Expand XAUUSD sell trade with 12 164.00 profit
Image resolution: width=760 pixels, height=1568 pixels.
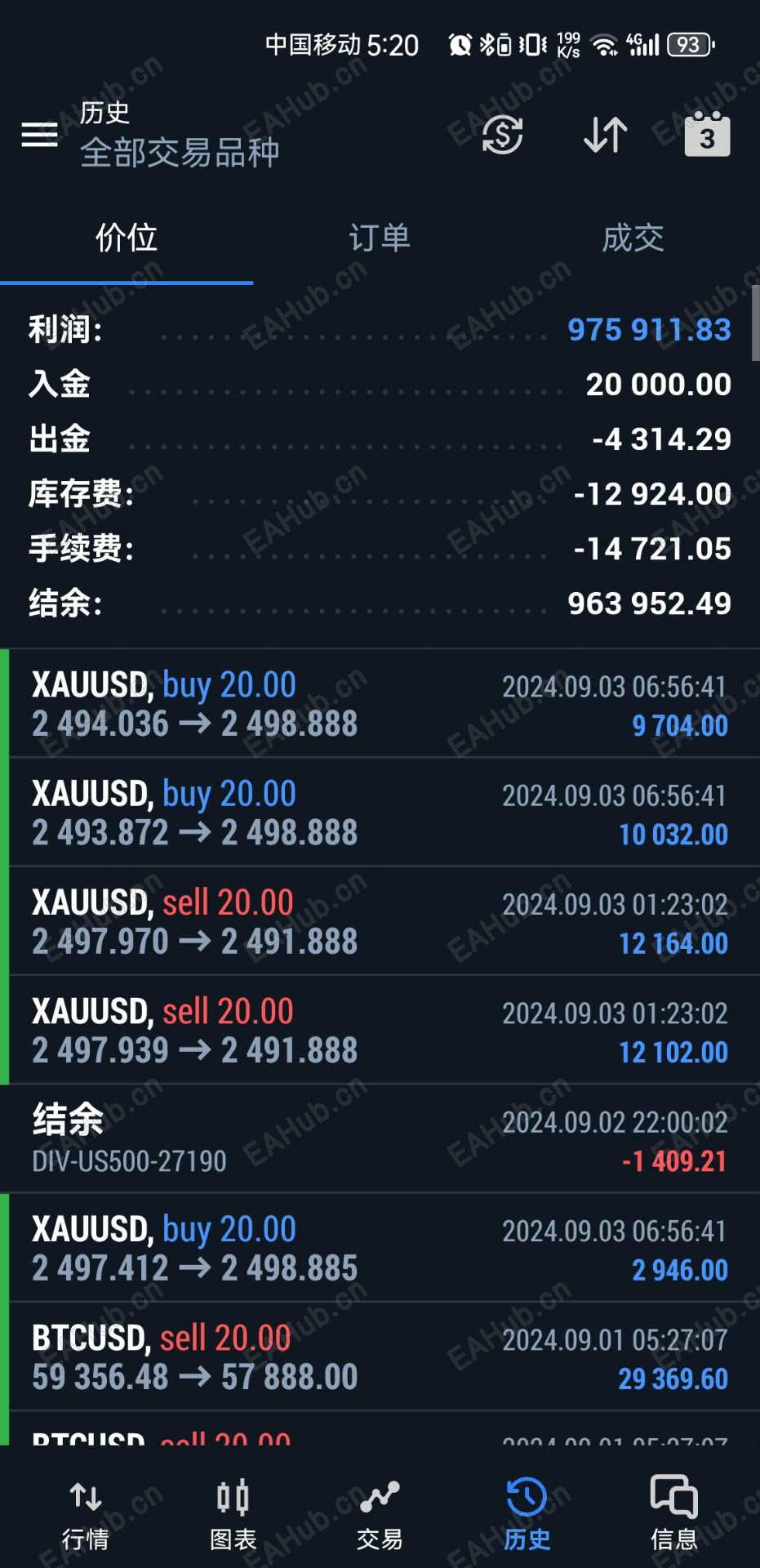[380, 922]
